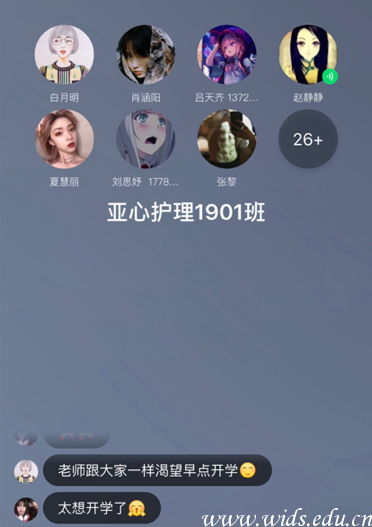Open the message 老师跟大家一样渴望早点开学
This screenshot has width=372, height=527.
tap(157, 470)
